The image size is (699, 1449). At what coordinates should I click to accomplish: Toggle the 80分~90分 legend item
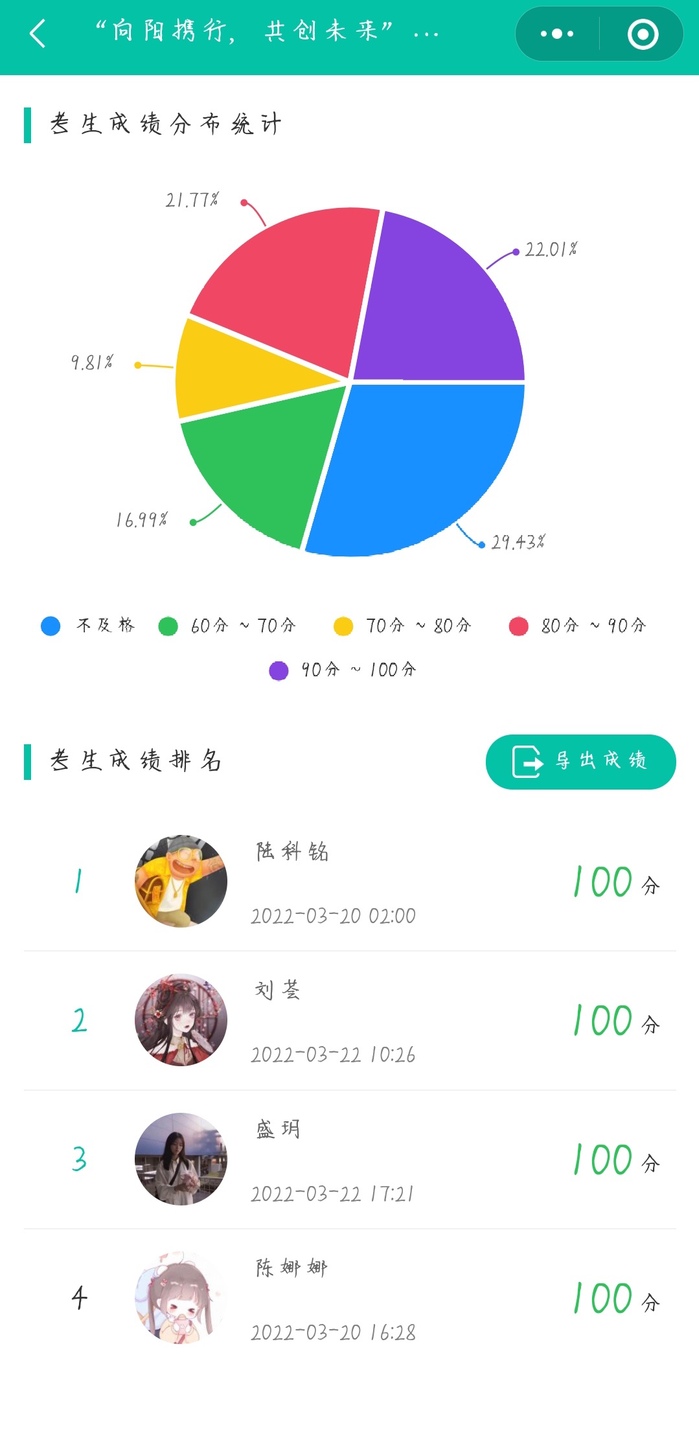click(578, 626)
